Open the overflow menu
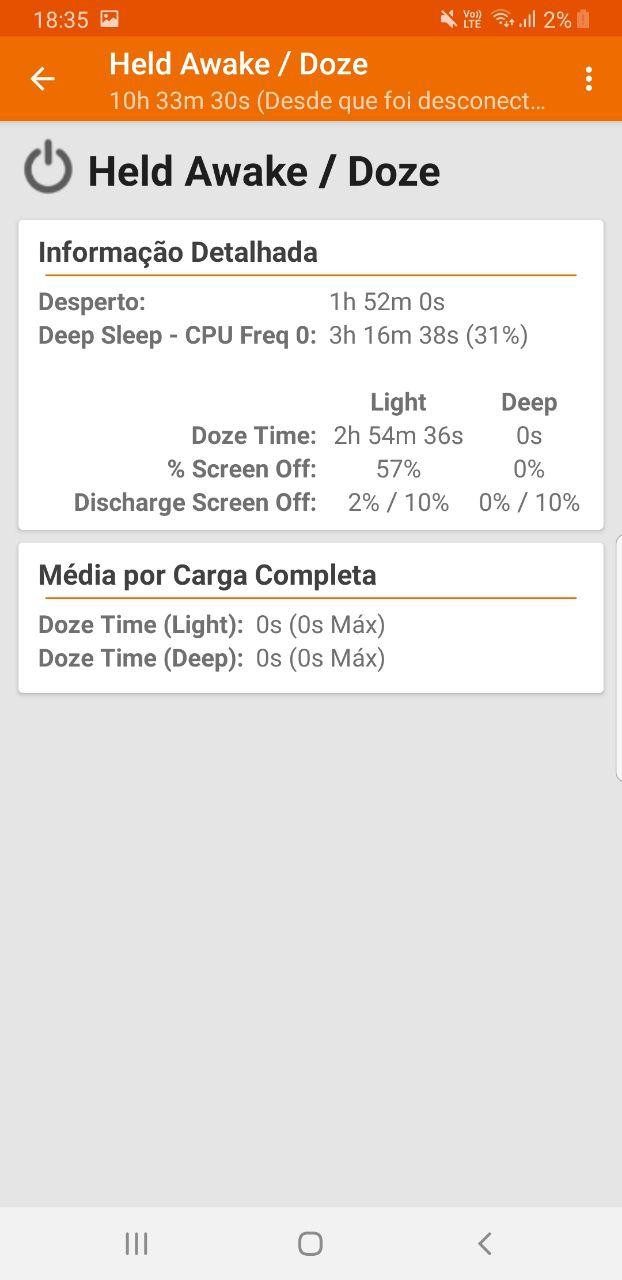 [x=589, y=79]
